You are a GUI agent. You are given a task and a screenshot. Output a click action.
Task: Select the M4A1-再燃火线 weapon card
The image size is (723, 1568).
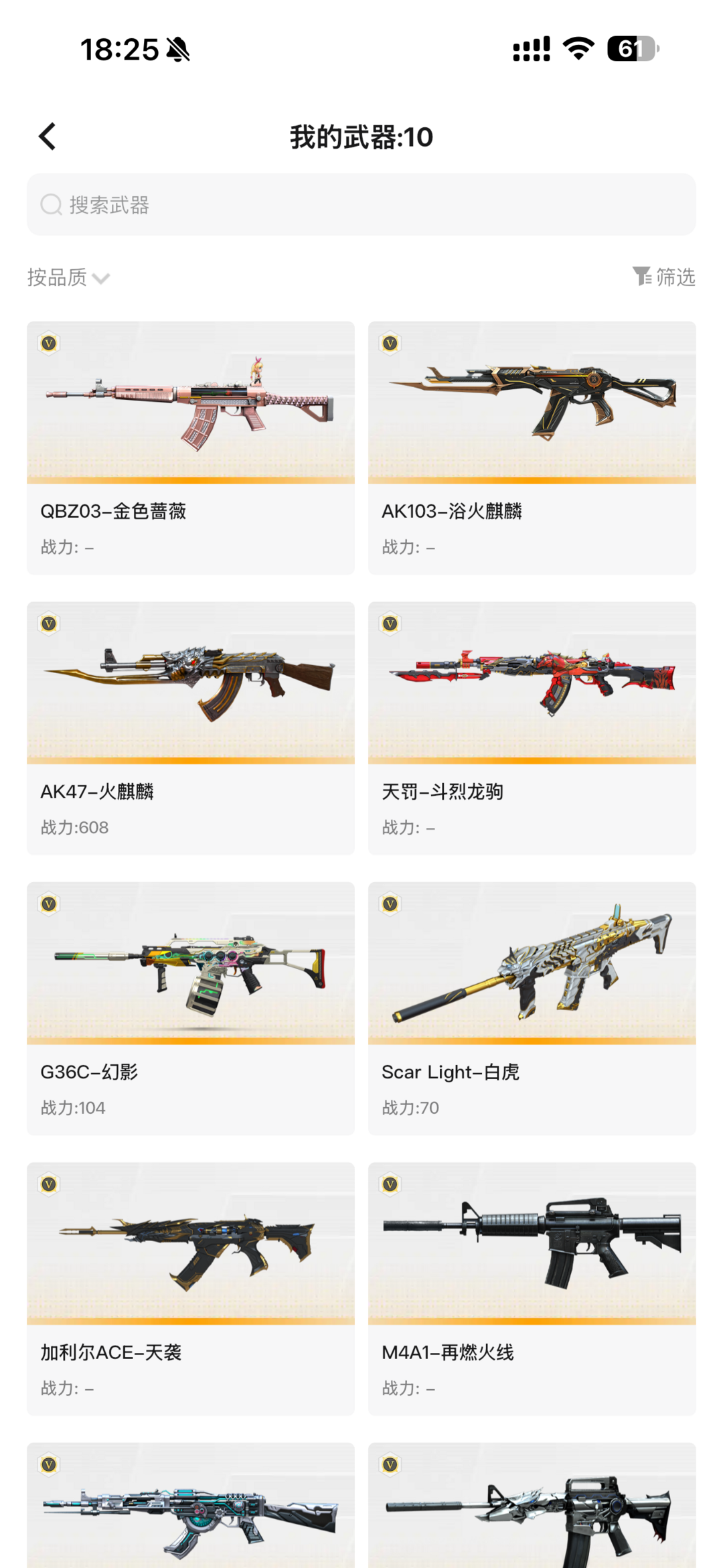532,1289
